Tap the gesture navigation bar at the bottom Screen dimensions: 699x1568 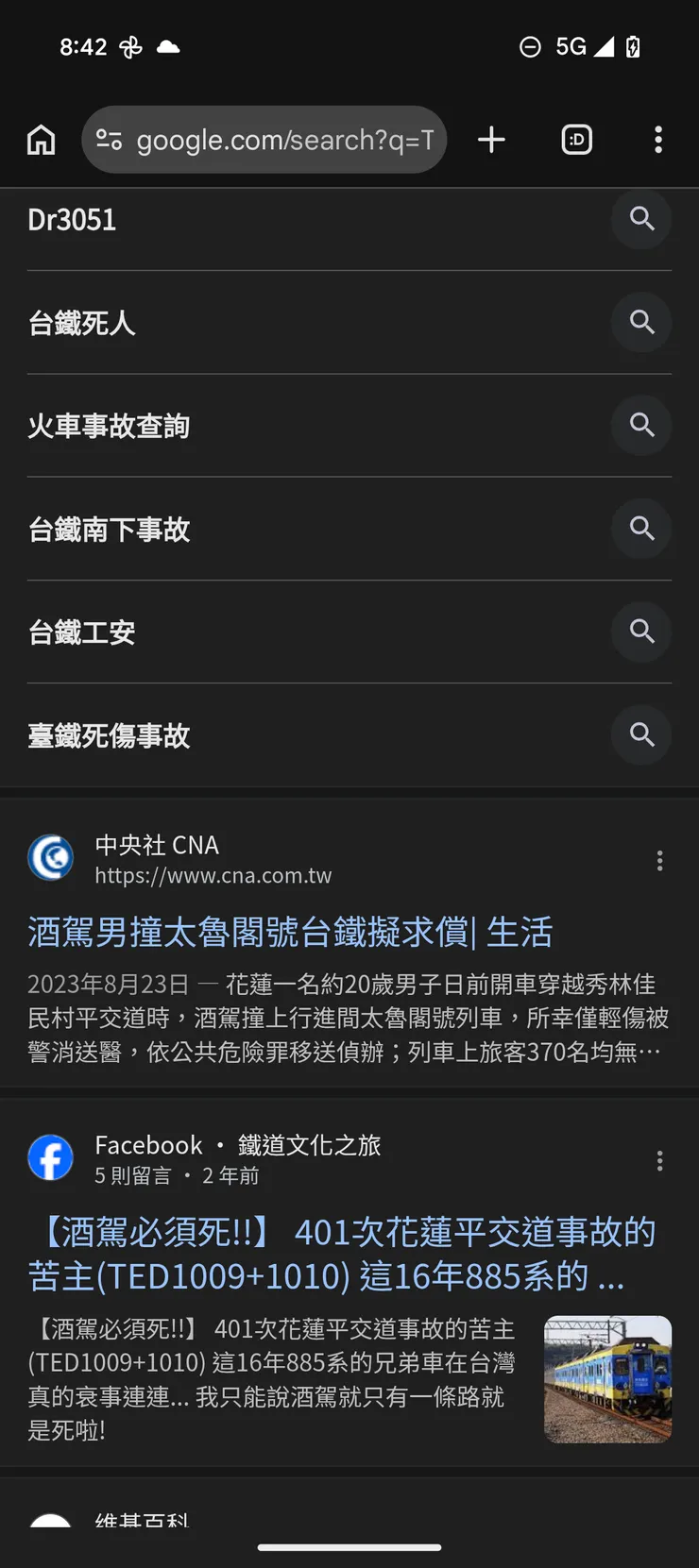(349, 1547)
